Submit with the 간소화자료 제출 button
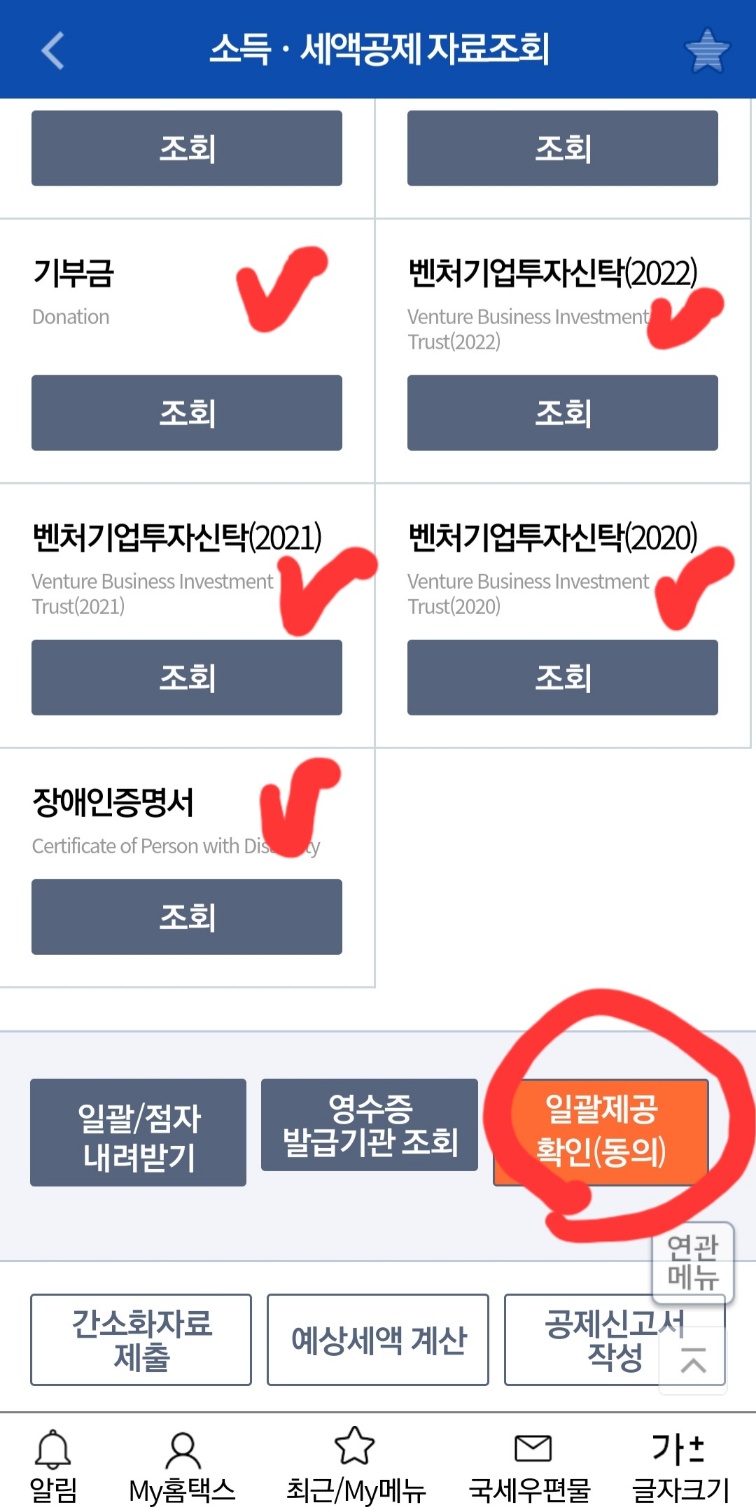Image resolution: width=756 pixels, height=1507 pixels. coord(140,1340)
